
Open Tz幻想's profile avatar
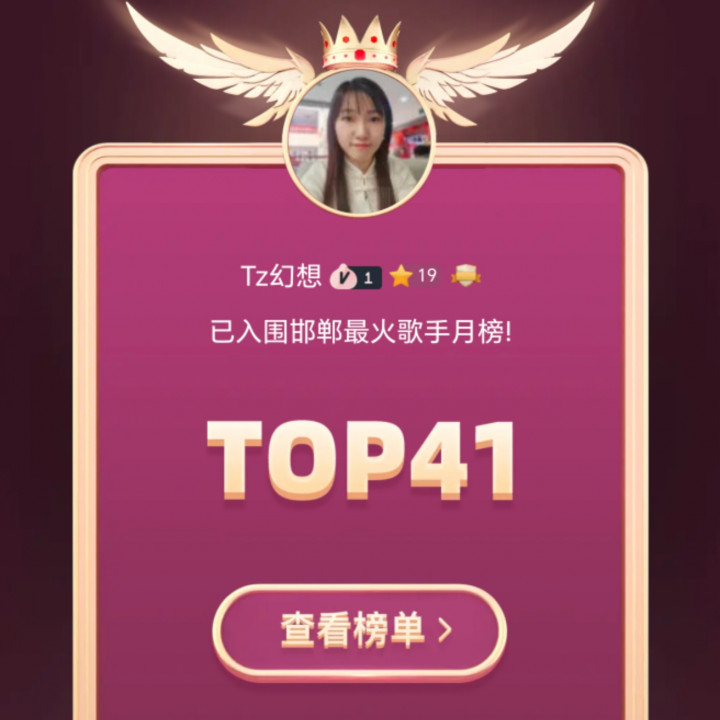click(x=359, y=143)
